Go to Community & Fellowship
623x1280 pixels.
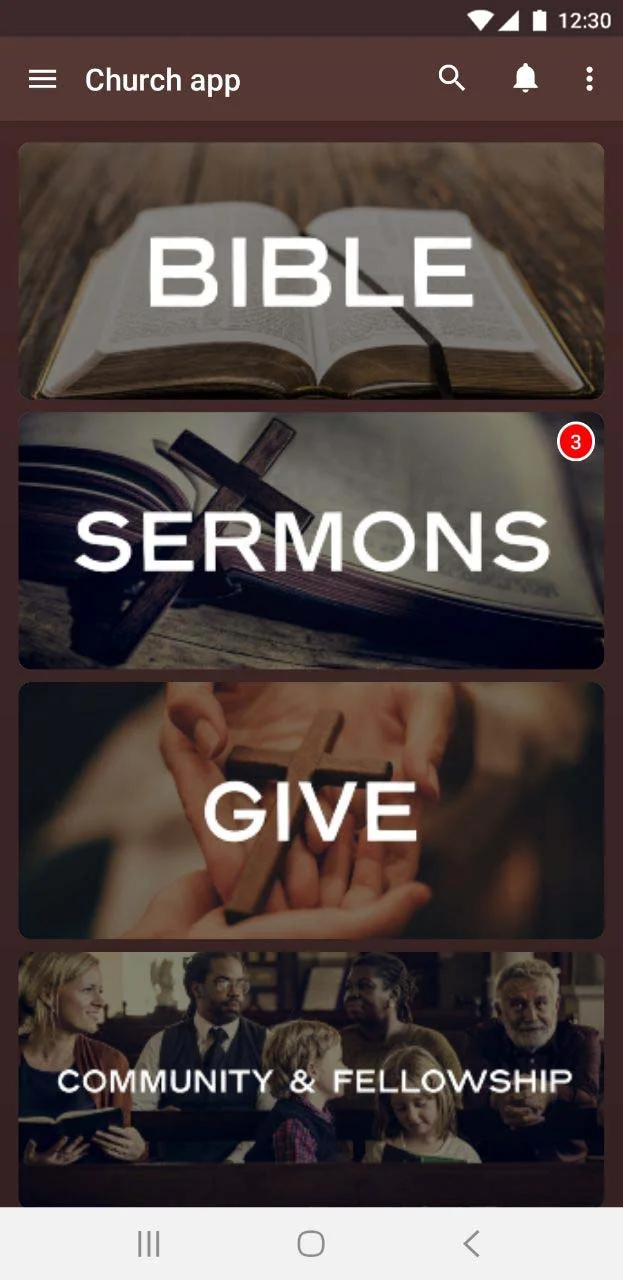pyautogui.click(x=311, y=1078)
